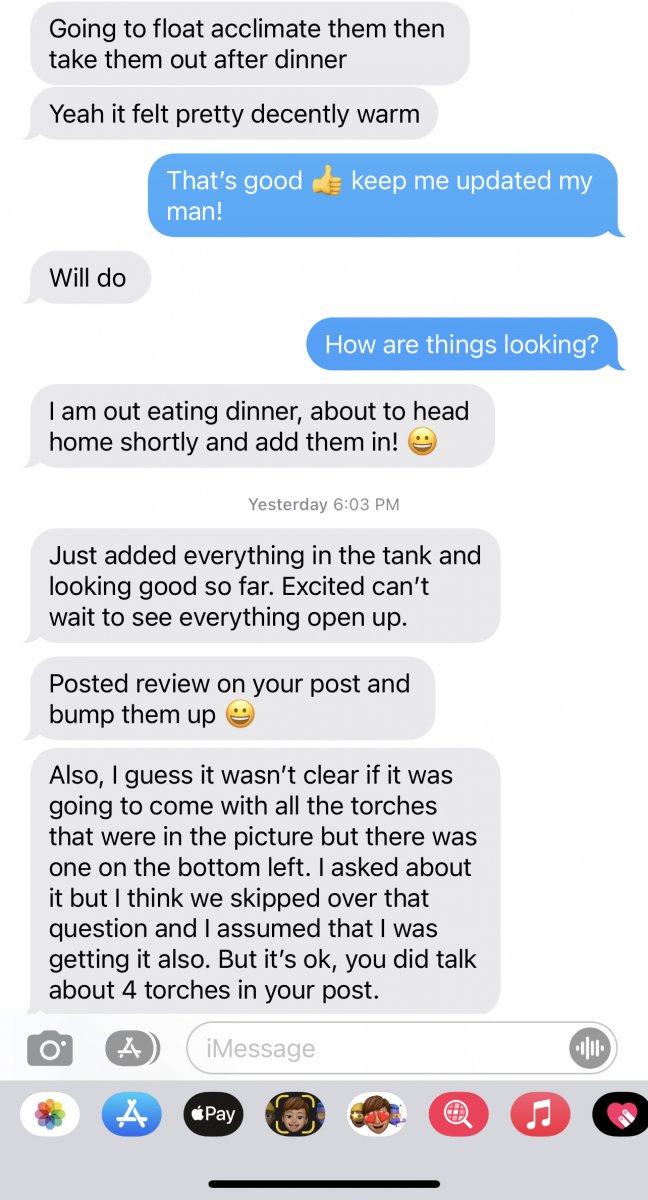Collapse the iMessage apps drawer
The height and width of the screenshot is (1200, 648).
132,1048
